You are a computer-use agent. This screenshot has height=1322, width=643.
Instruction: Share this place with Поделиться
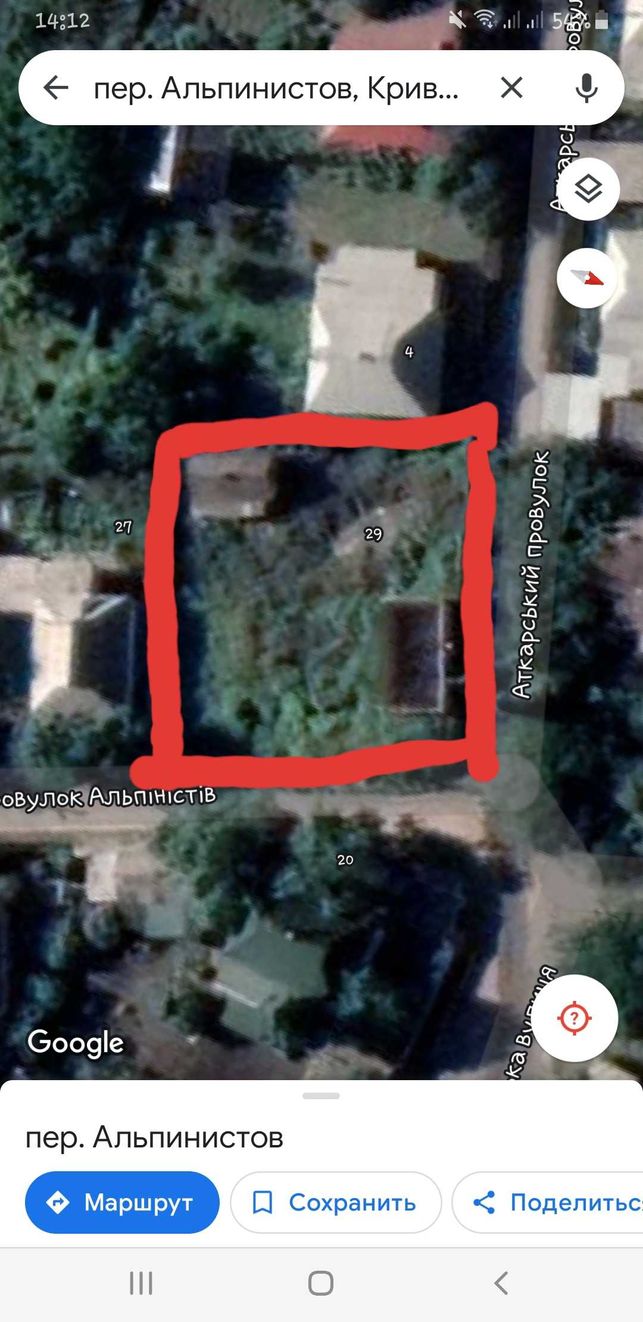tap(548, 1202)
